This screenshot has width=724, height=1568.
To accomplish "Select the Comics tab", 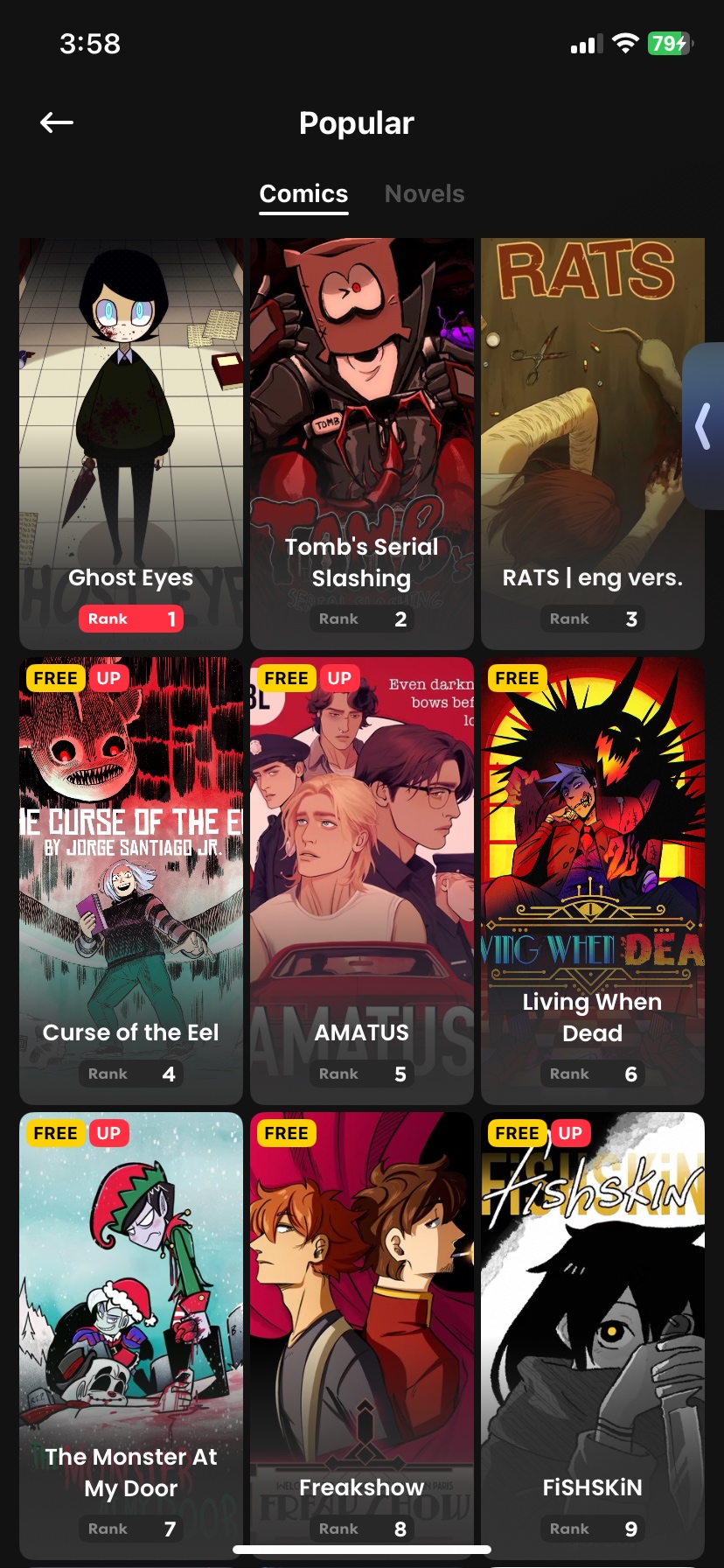I will tap(303, 194).
